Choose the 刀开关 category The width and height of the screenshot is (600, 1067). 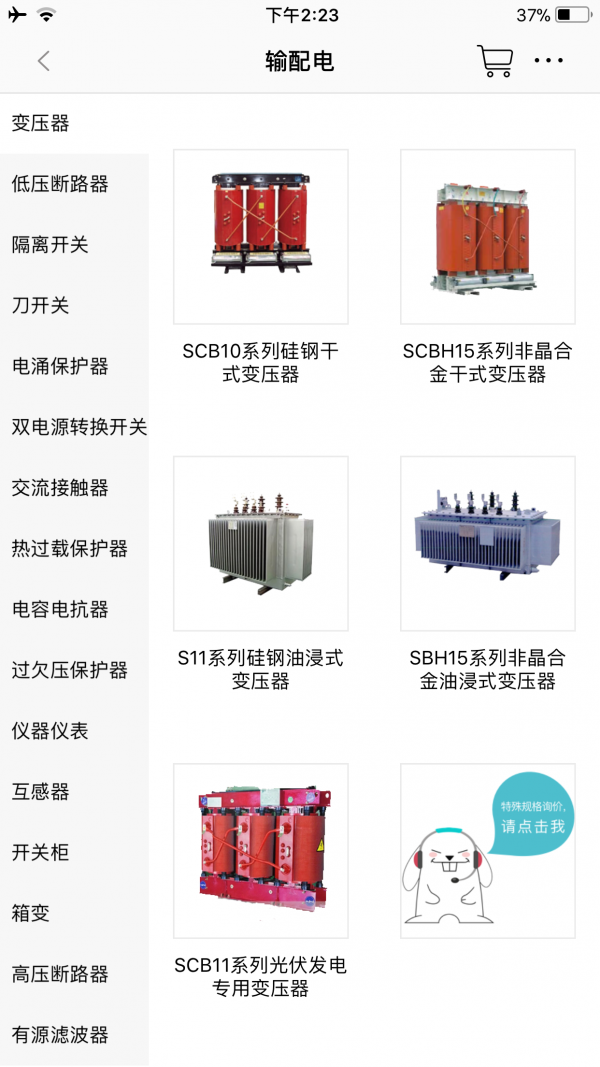(x=40, y=306)
